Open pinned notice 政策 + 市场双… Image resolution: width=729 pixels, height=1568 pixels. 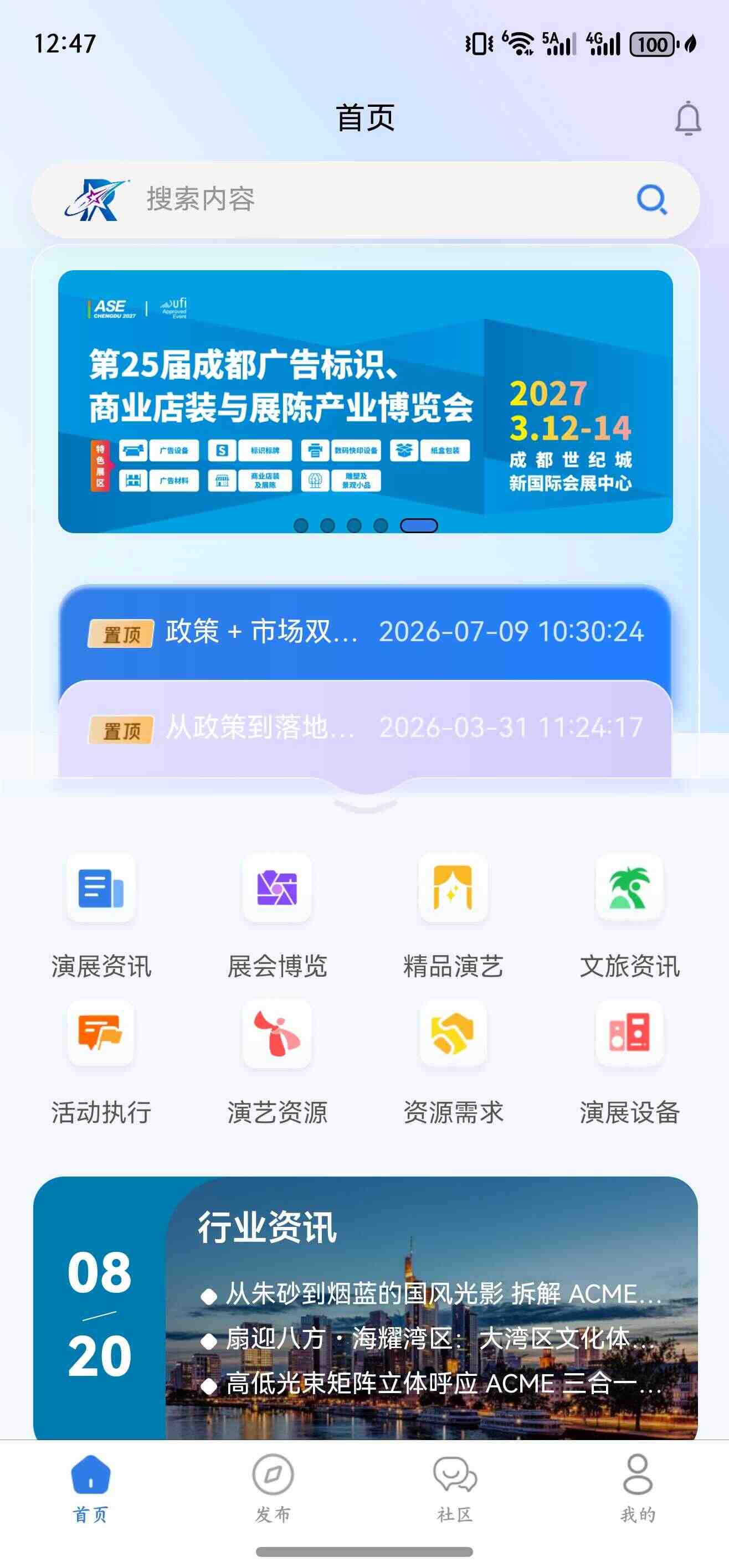(366, 632)
